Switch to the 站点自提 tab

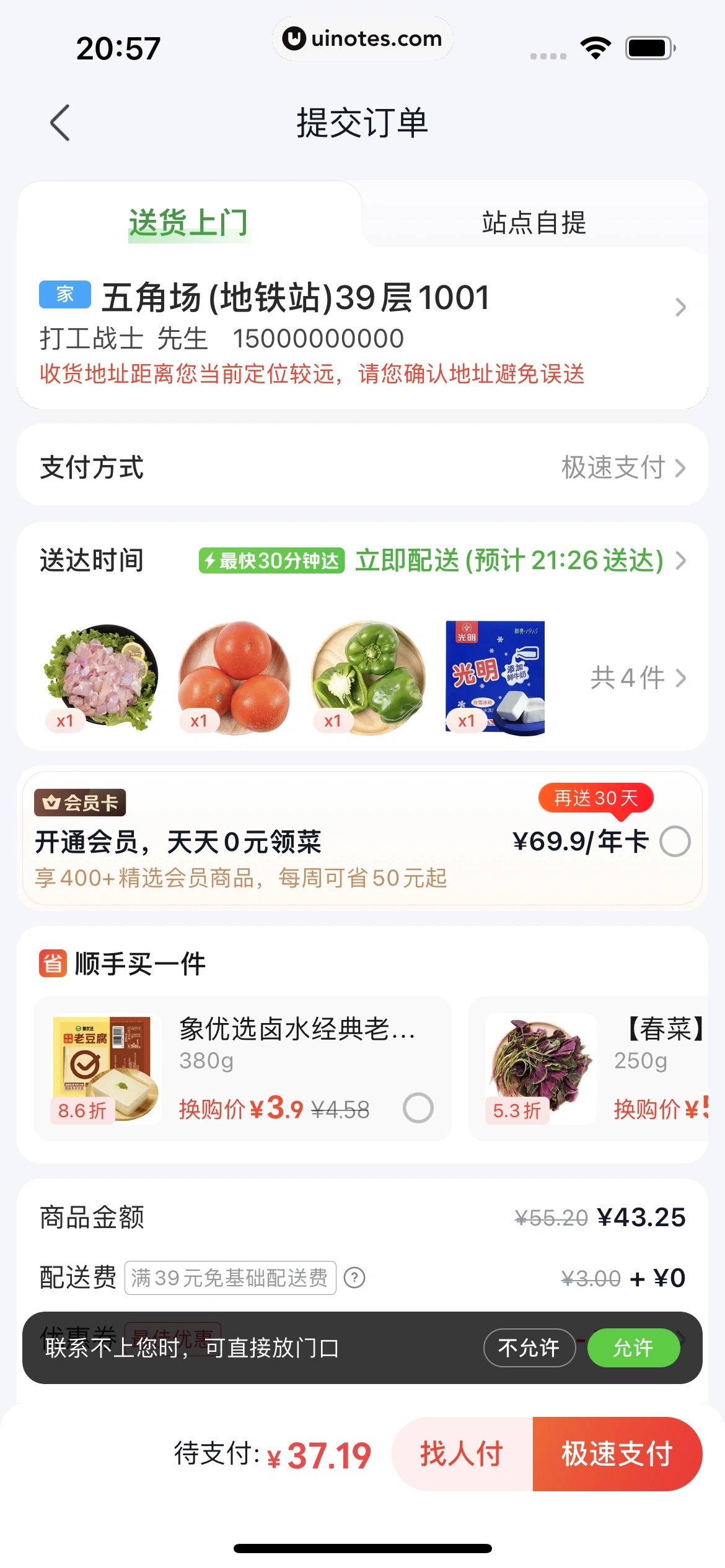click(534, 223)
